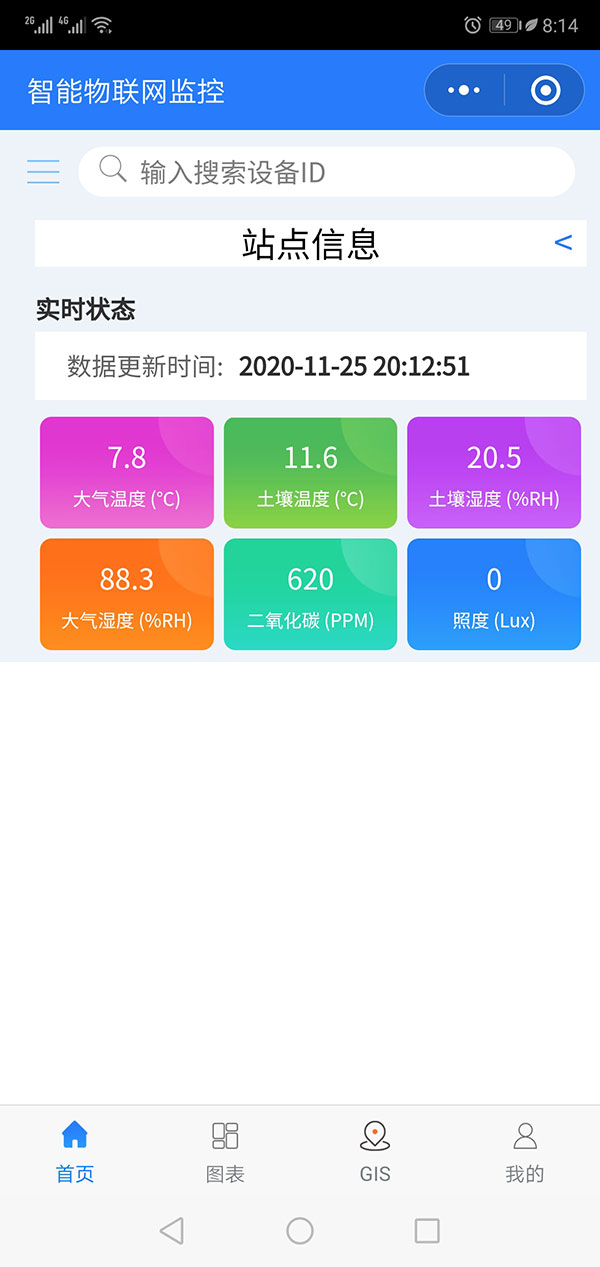The image size is (600, 1267).
Task: Select the 土壤湿度 card
Action: click(494, 472)
